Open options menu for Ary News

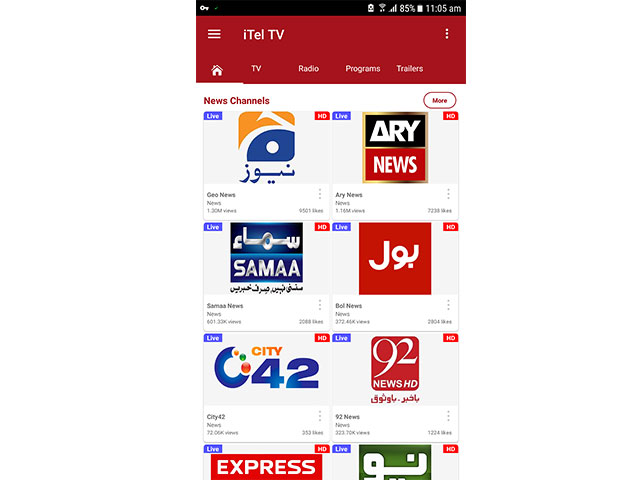point(448,194)
